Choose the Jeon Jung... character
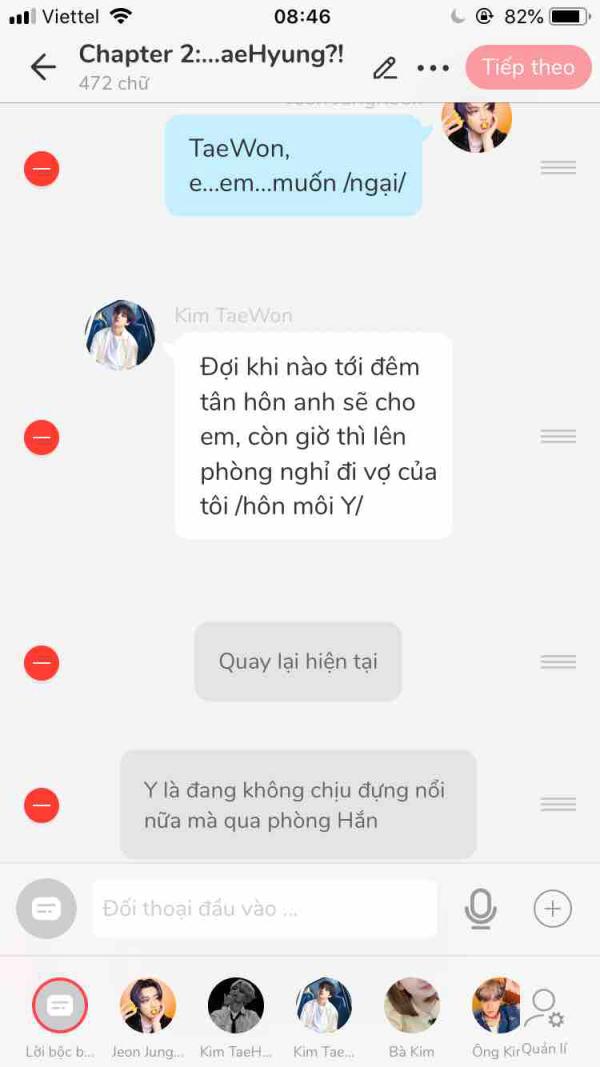This screenshot has height=1067, width=600. (x=148, y=1006)
